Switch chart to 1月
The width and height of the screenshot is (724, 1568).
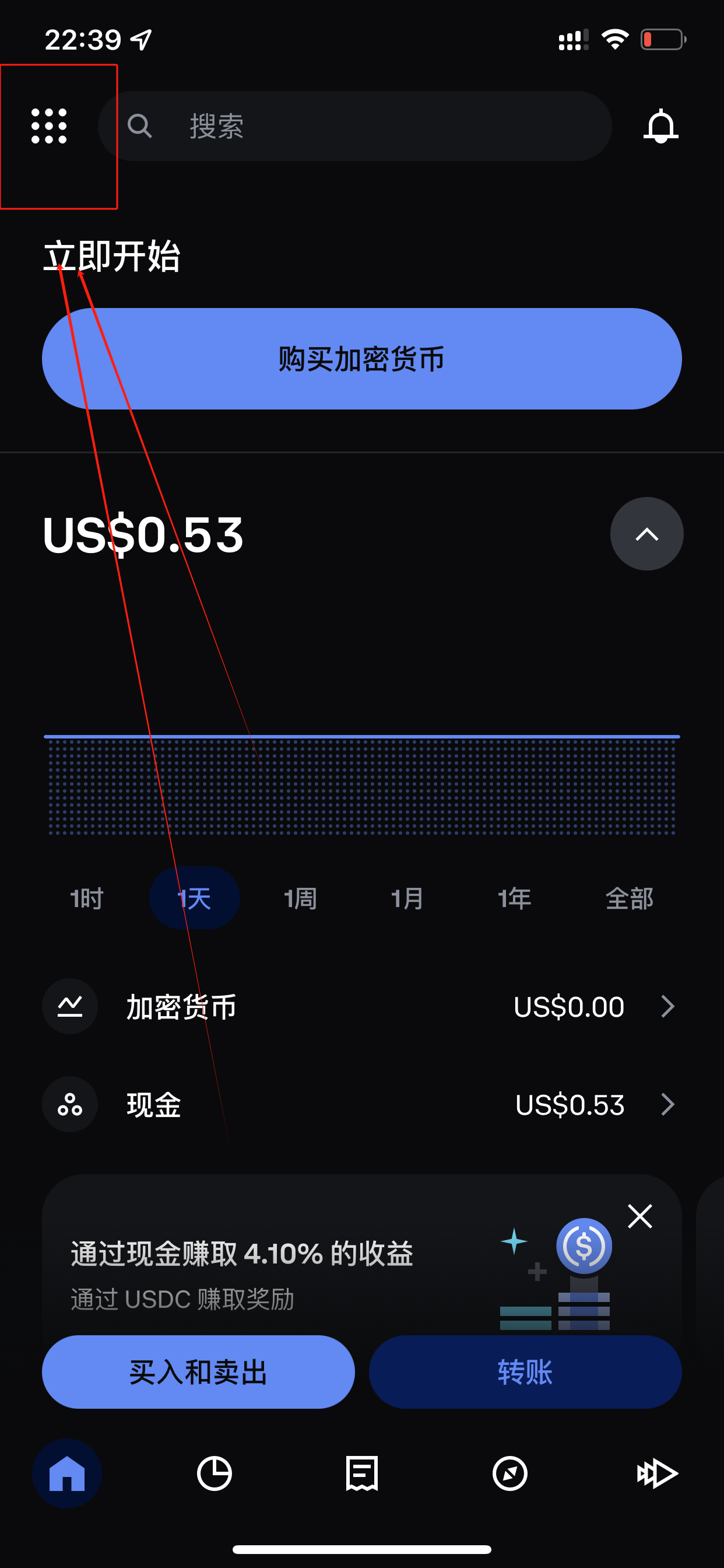(x=407, y=898)
